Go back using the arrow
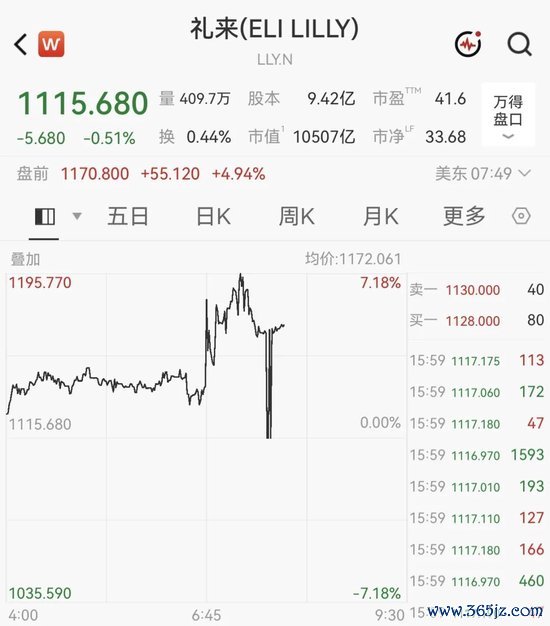 tap(21, 44)
